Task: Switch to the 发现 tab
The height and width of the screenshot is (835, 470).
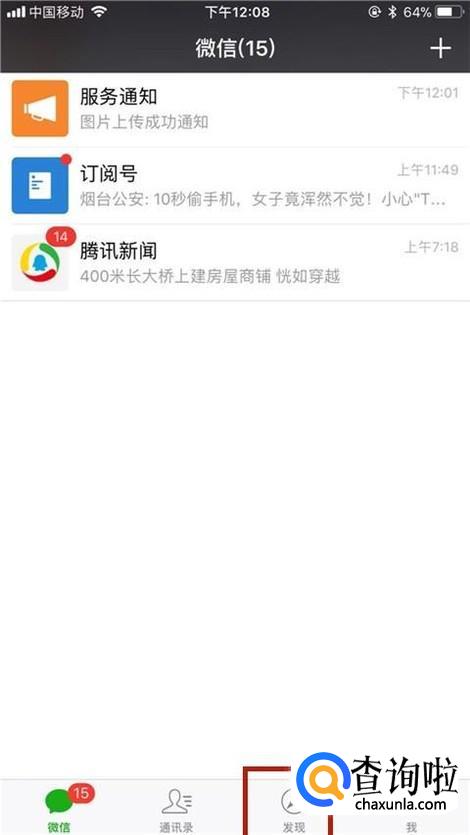Action: tap(293, 808)
